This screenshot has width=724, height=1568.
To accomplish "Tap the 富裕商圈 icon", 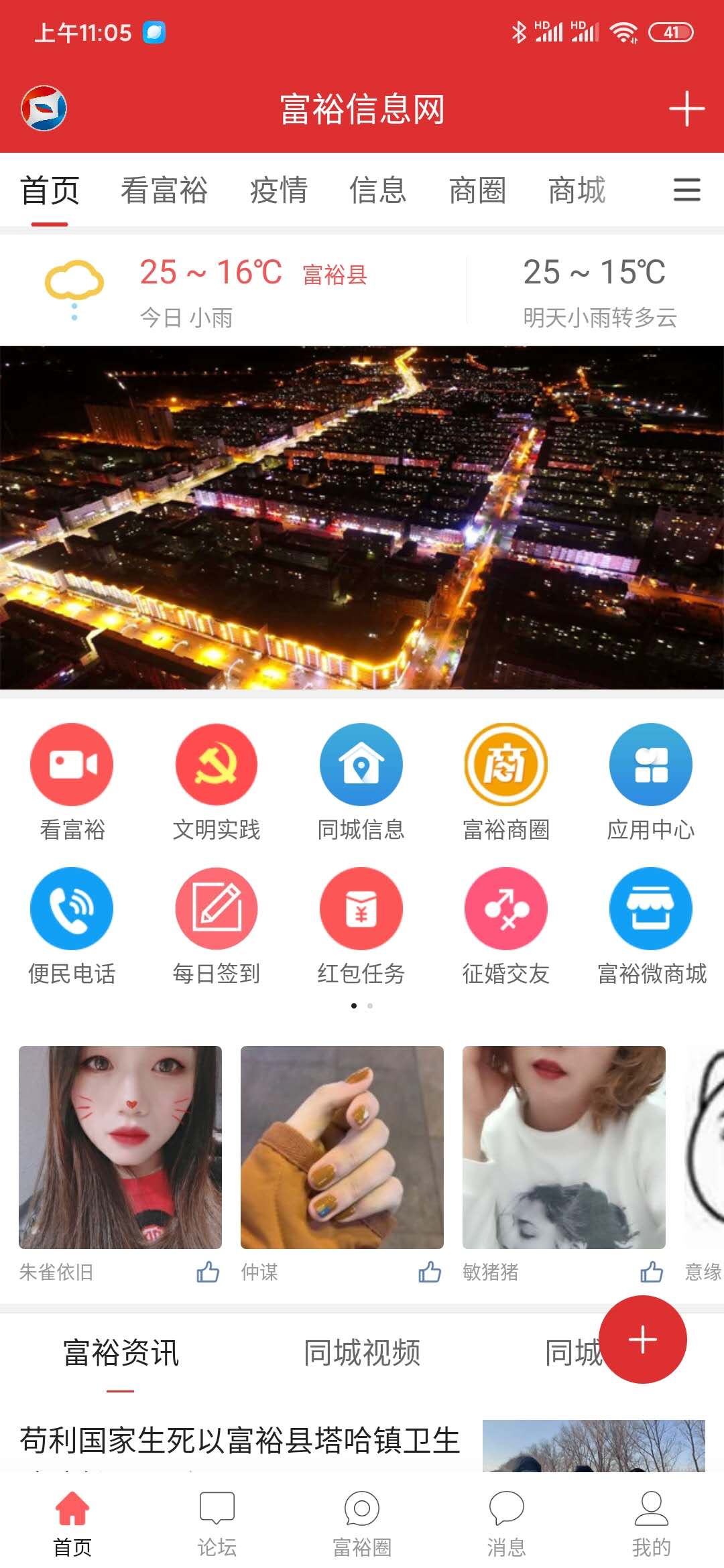I will [505, 764].
